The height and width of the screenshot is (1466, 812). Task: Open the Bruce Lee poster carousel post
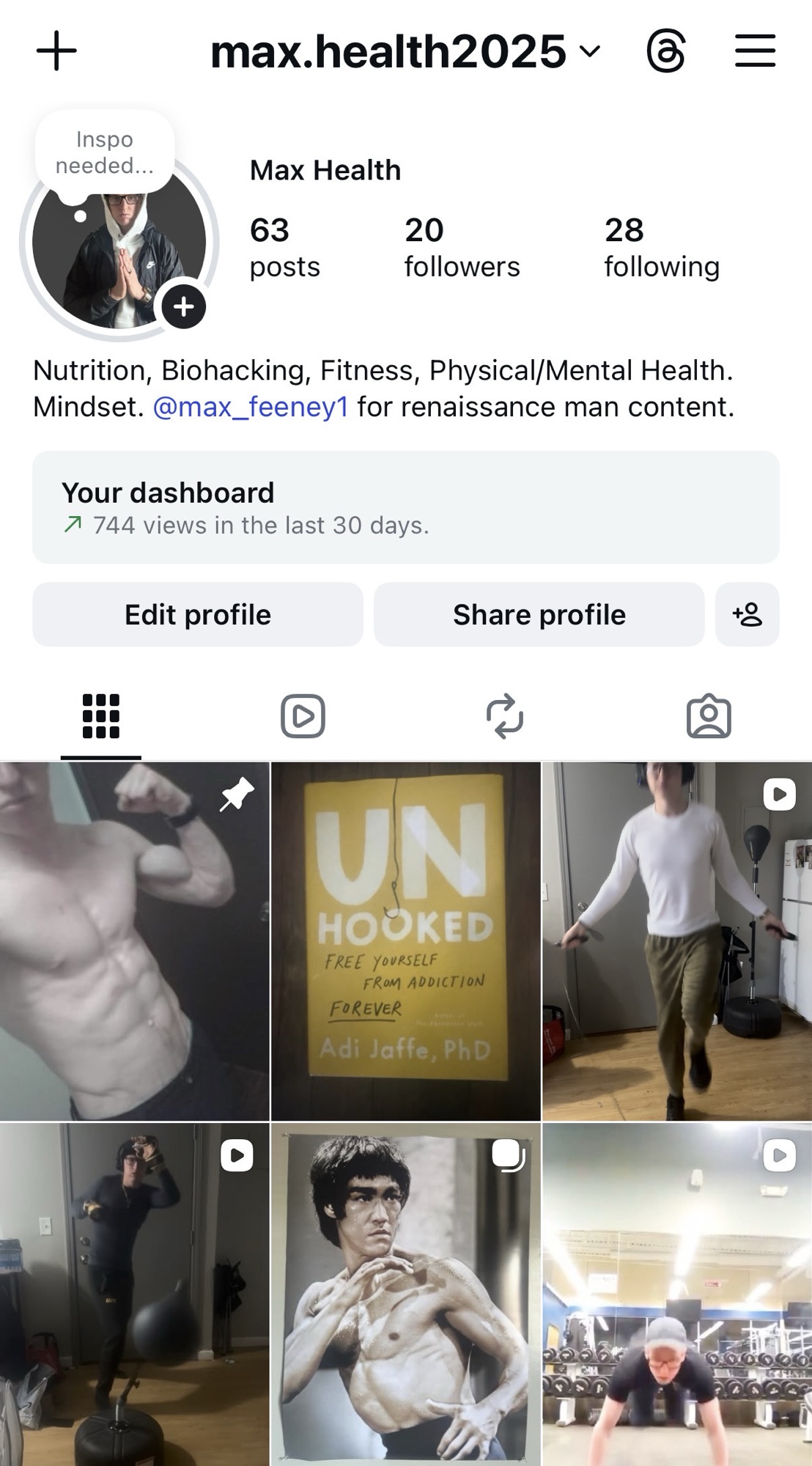(405, 1294)
